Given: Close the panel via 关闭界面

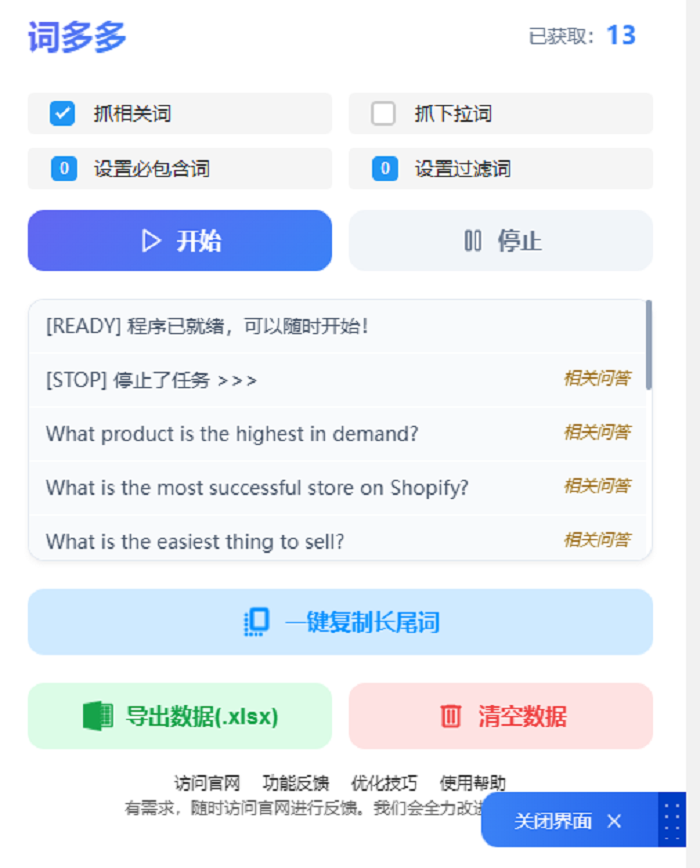Looking at the screenshot, I should tap(568, 821).
